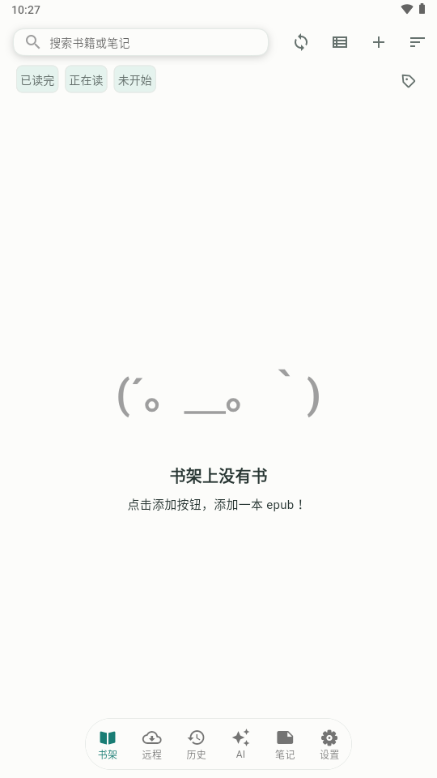Screen dimensions: 437x778
Task: Filter by 已读完 chip
Action: click(x=37, y=79)
